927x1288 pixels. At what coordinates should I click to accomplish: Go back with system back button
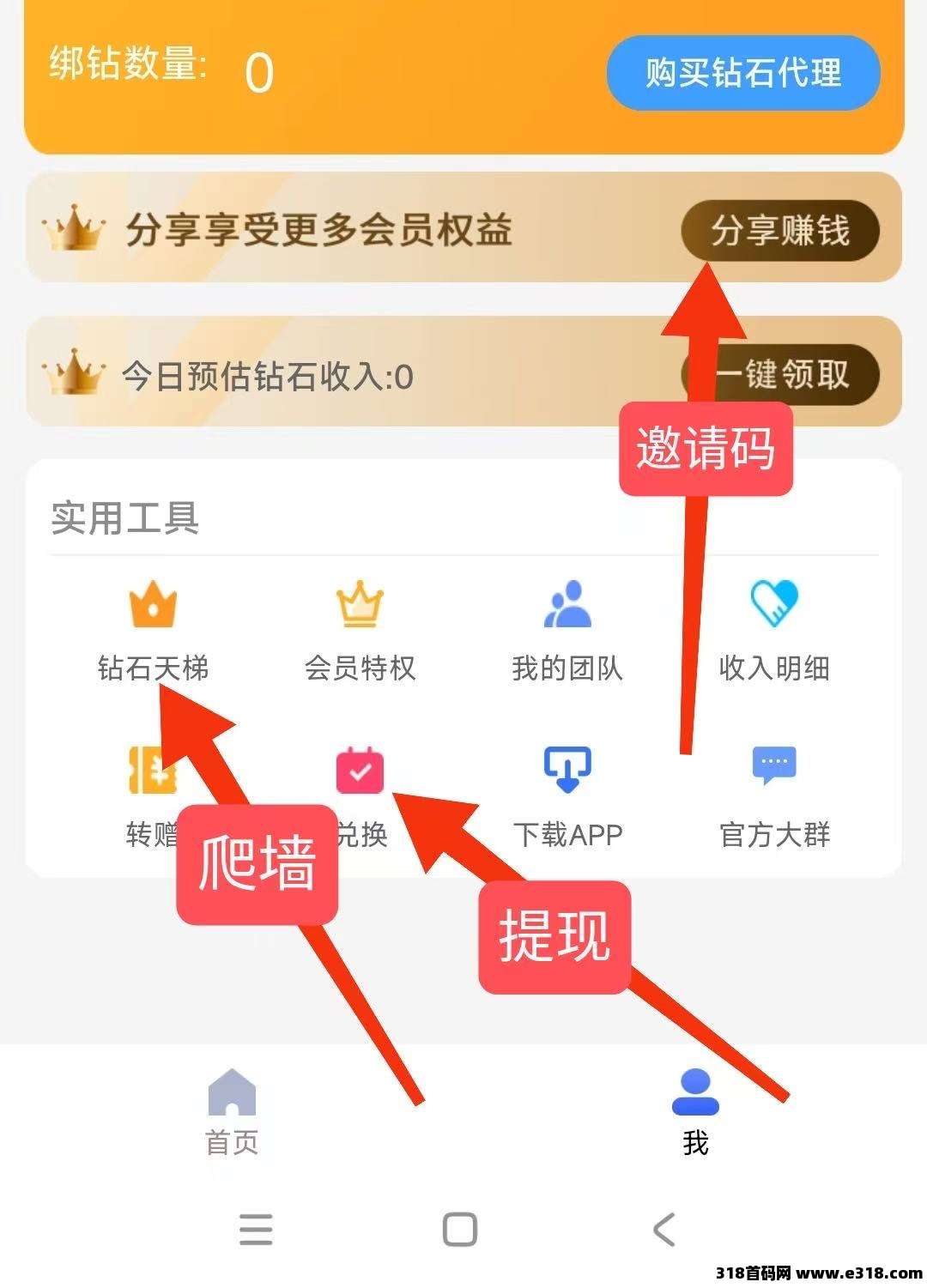coord(663,1230)
